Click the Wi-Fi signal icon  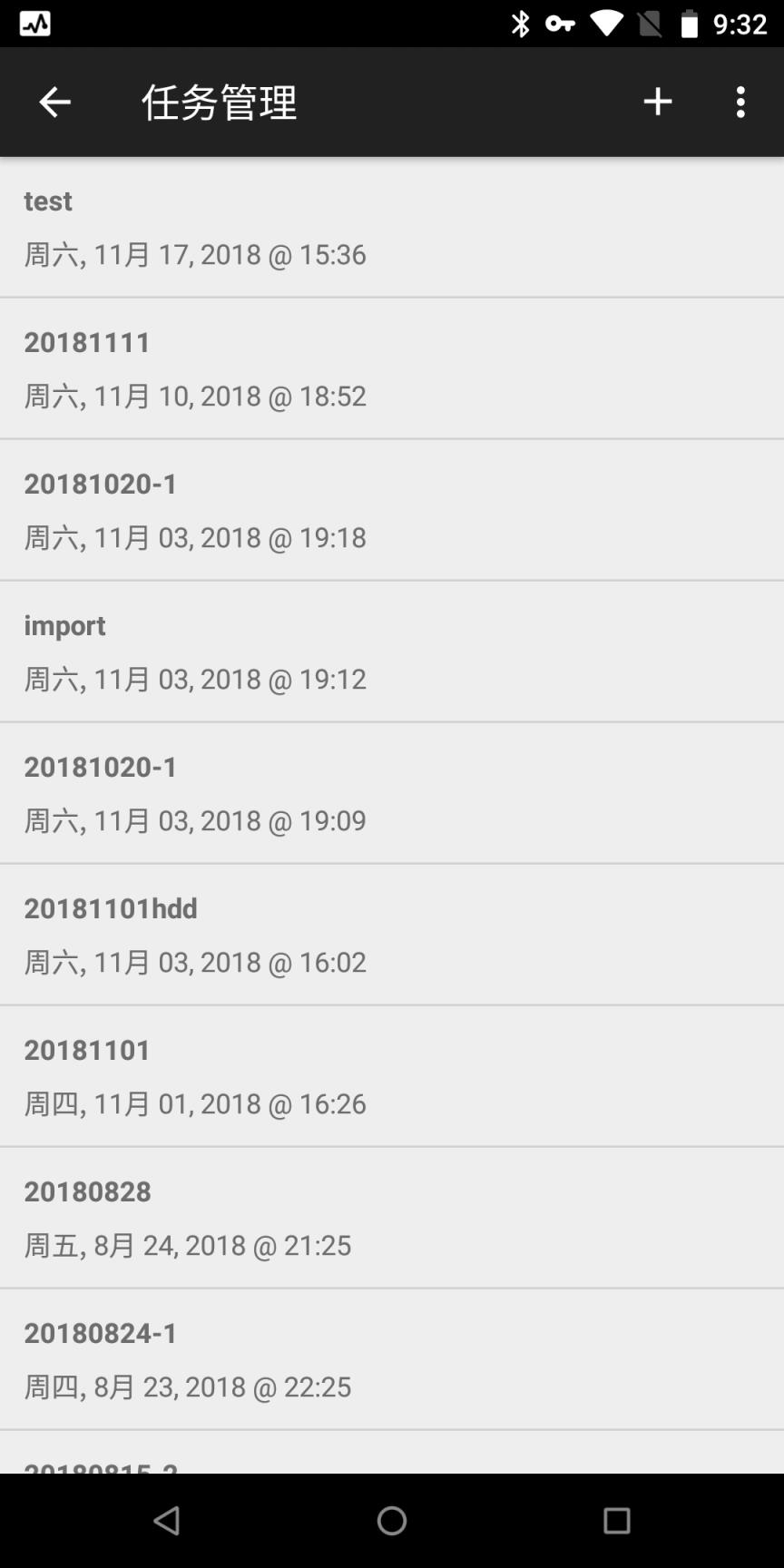tap(608, 22)
